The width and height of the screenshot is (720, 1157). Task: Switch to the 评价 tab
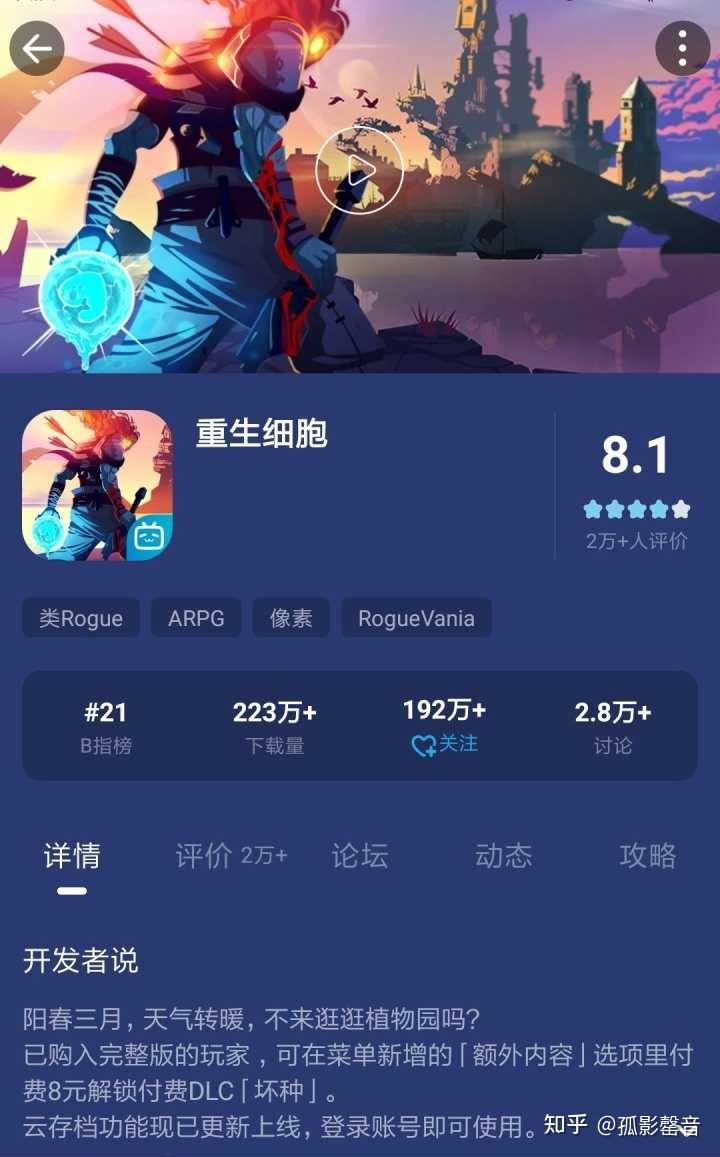pos(230,856)
